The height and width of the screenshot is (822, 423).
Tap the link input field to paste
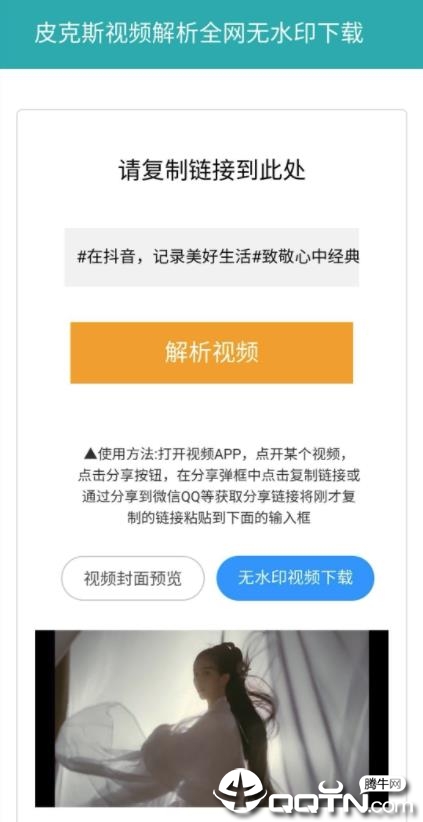(x=211, y=257)
